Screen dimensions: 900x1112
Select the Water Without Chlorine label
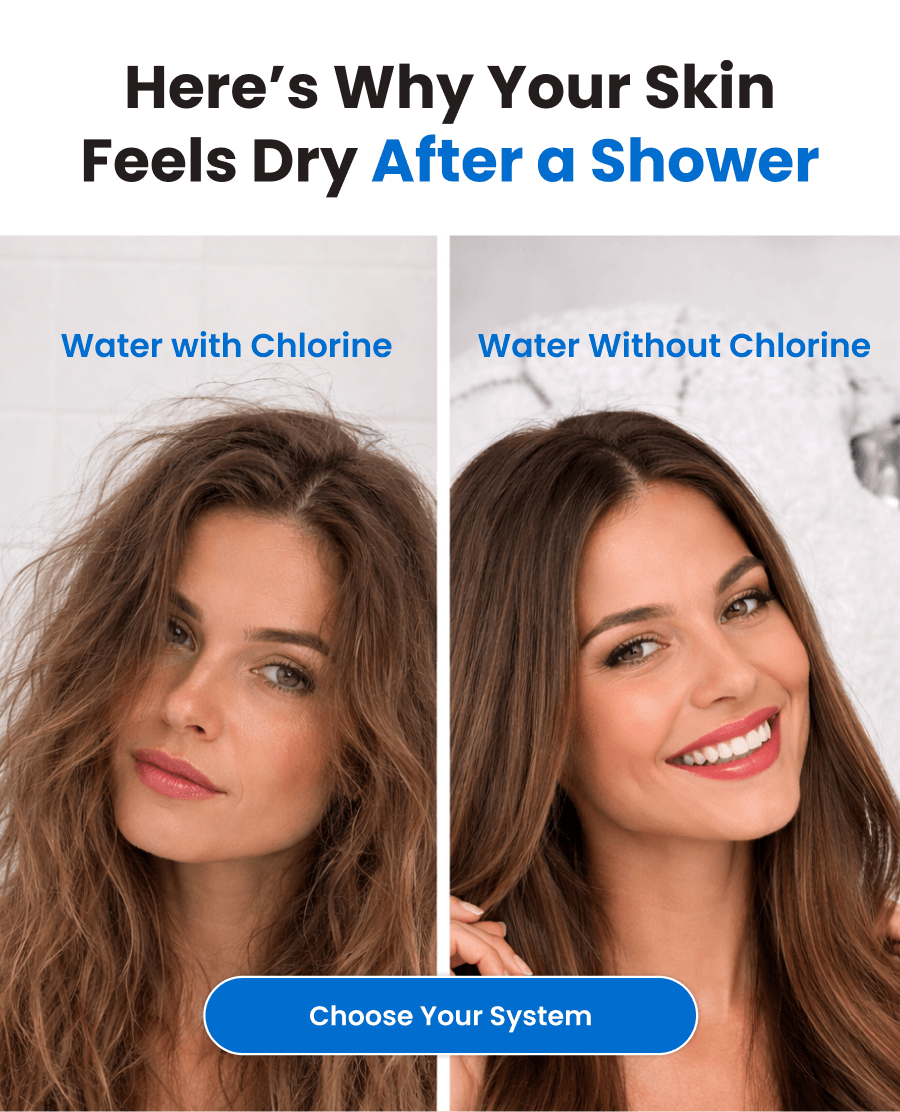pyautogui.click(x=672, y=345)
